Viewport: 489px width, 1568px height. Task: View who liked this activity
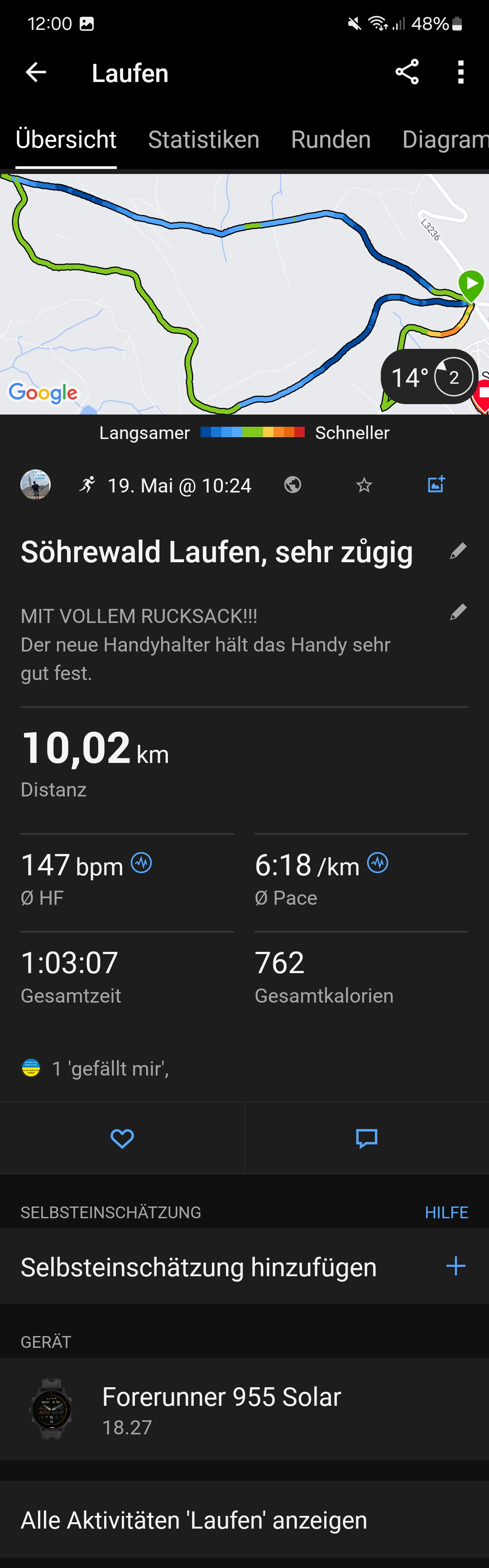coord(110,1068)
